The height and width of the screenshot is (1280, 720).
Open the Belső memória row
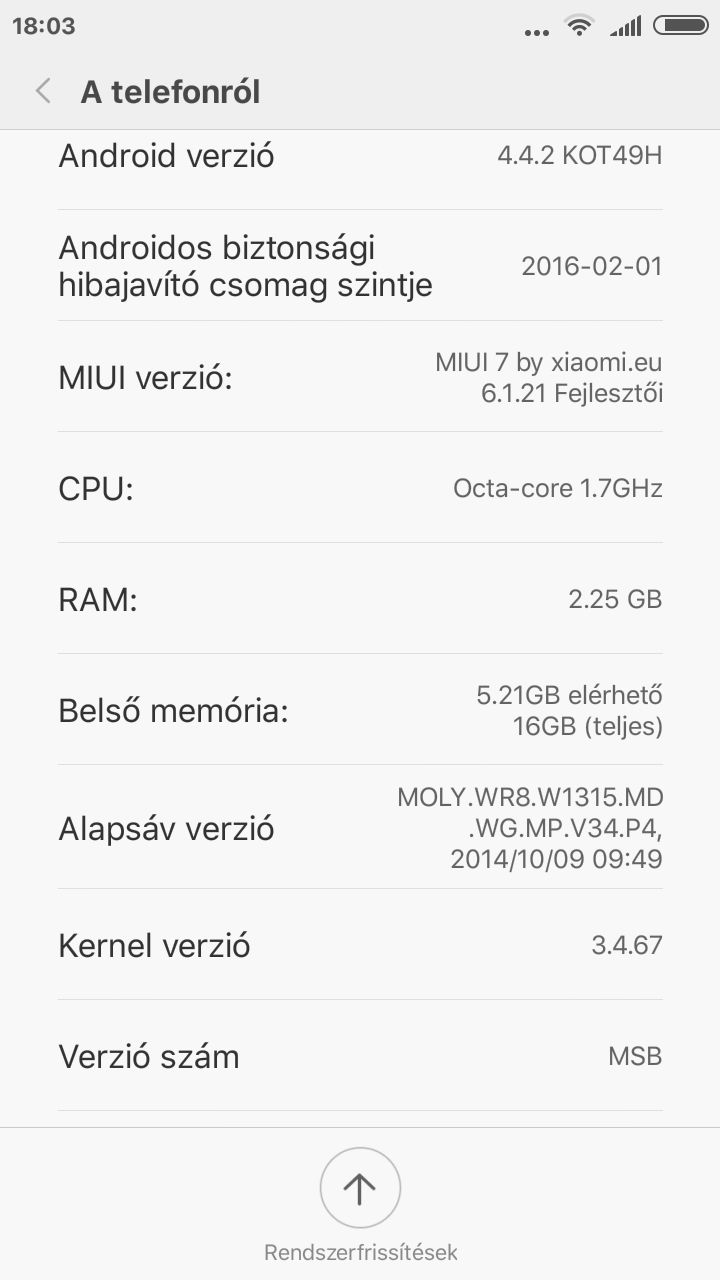(360, 710)
